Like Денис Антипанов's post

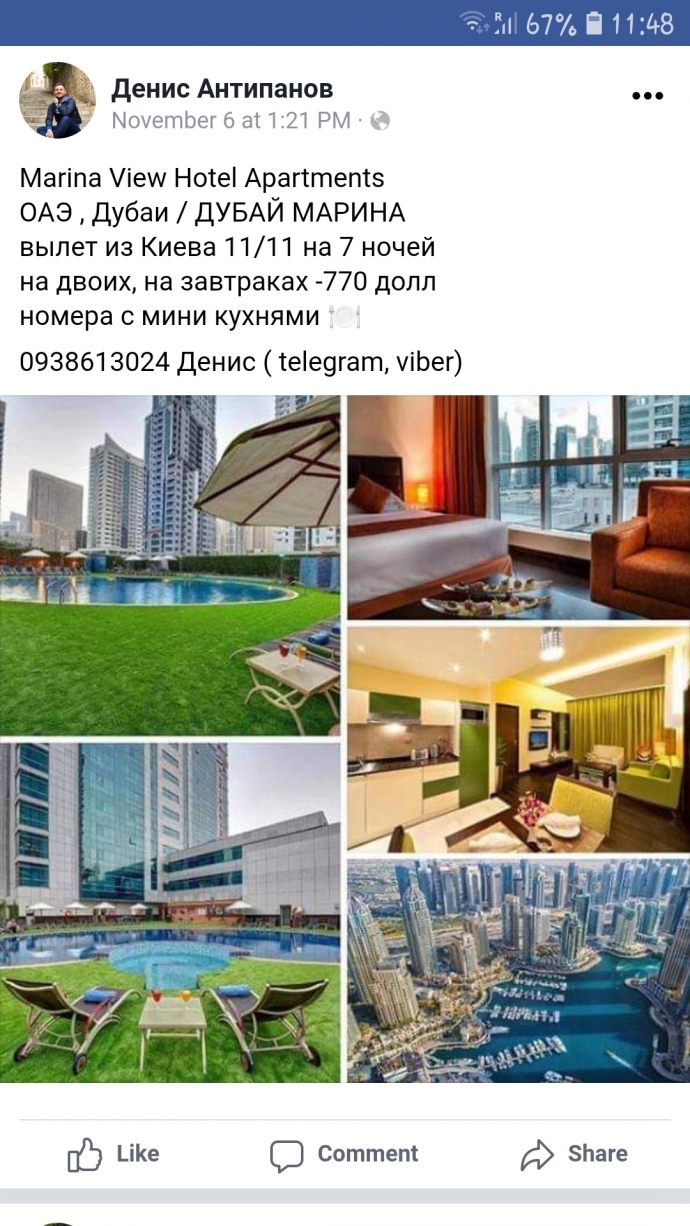[114, 1154]
